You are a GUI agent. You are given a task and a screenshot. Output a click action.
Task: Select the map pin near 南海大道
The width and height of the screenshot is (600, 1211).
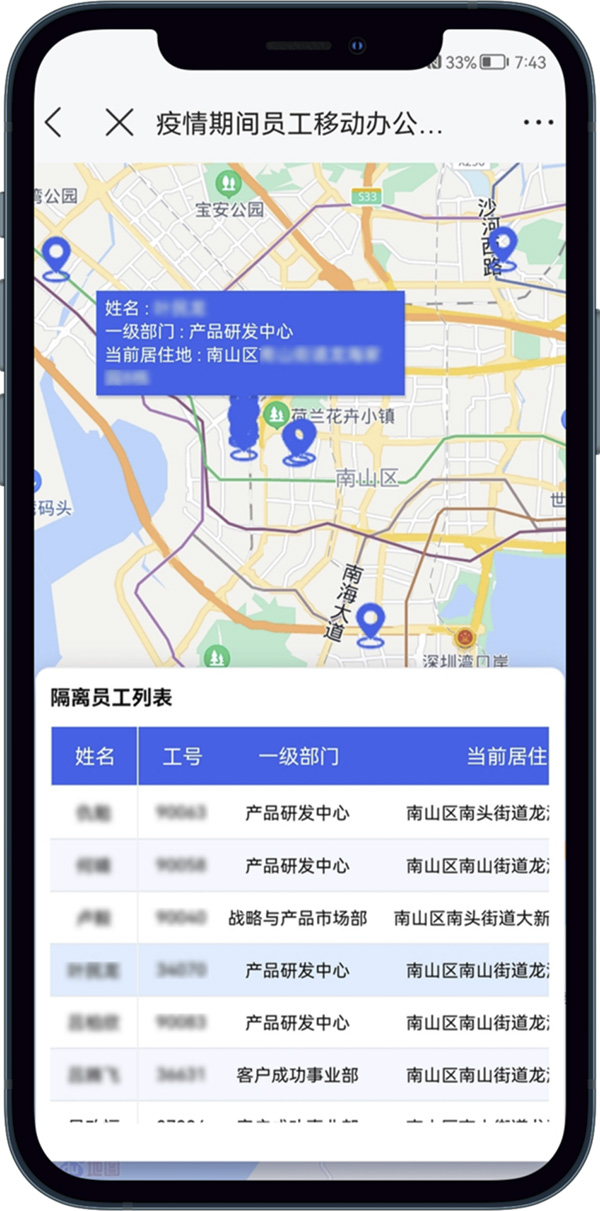[x=371, y=623]
